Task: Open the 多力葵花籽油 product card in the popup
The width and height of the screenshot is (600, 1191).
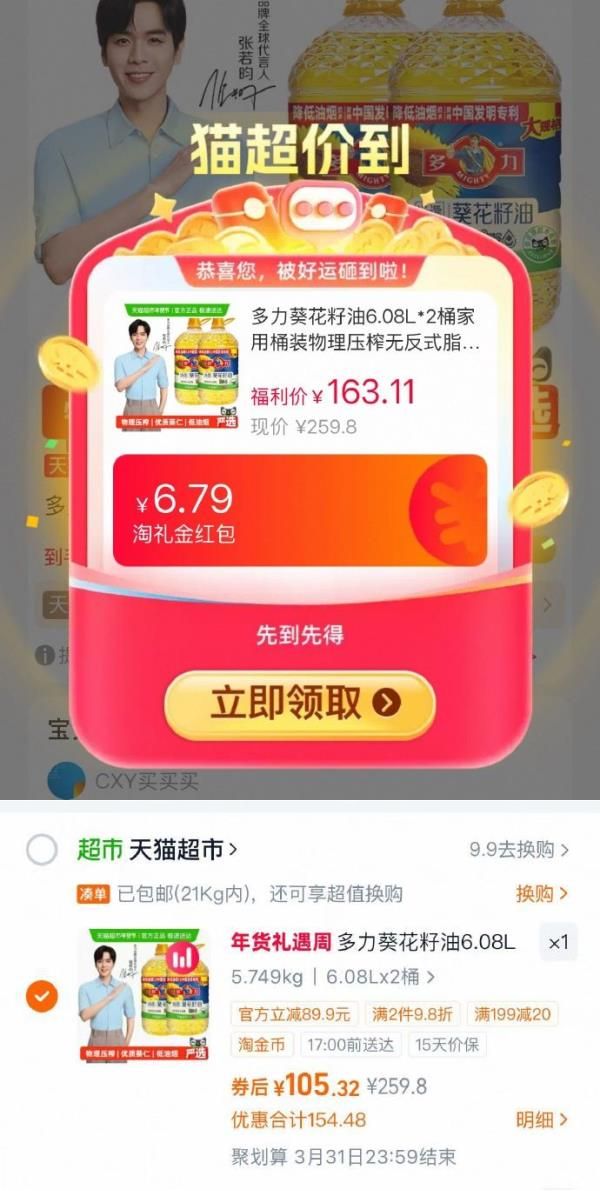Action: [x=299, y=367]
